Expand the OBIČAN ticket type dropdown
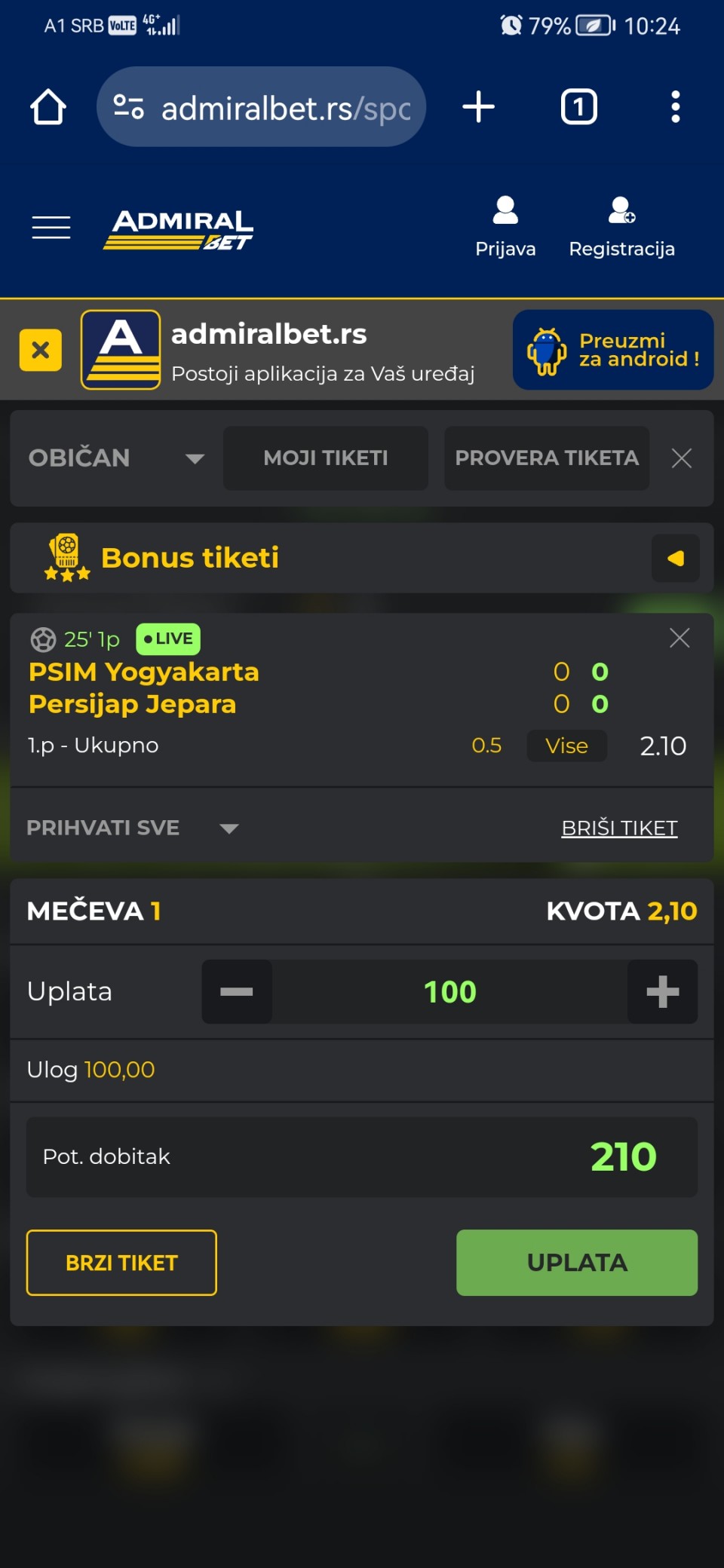 (117, 458)
